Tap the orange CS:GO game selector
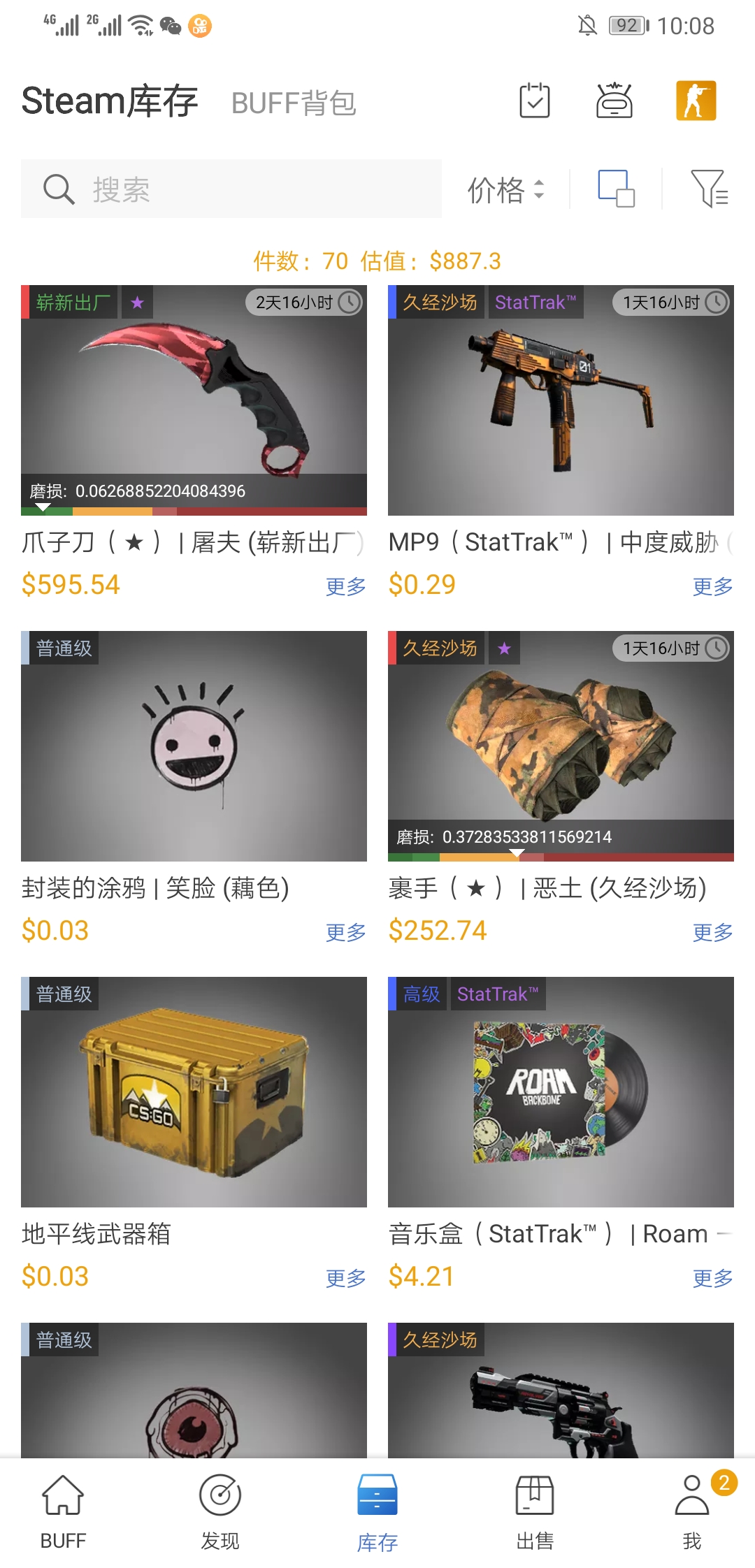Image resolution: width=755 pixels, height=1568 pixels. coord(696,101)
